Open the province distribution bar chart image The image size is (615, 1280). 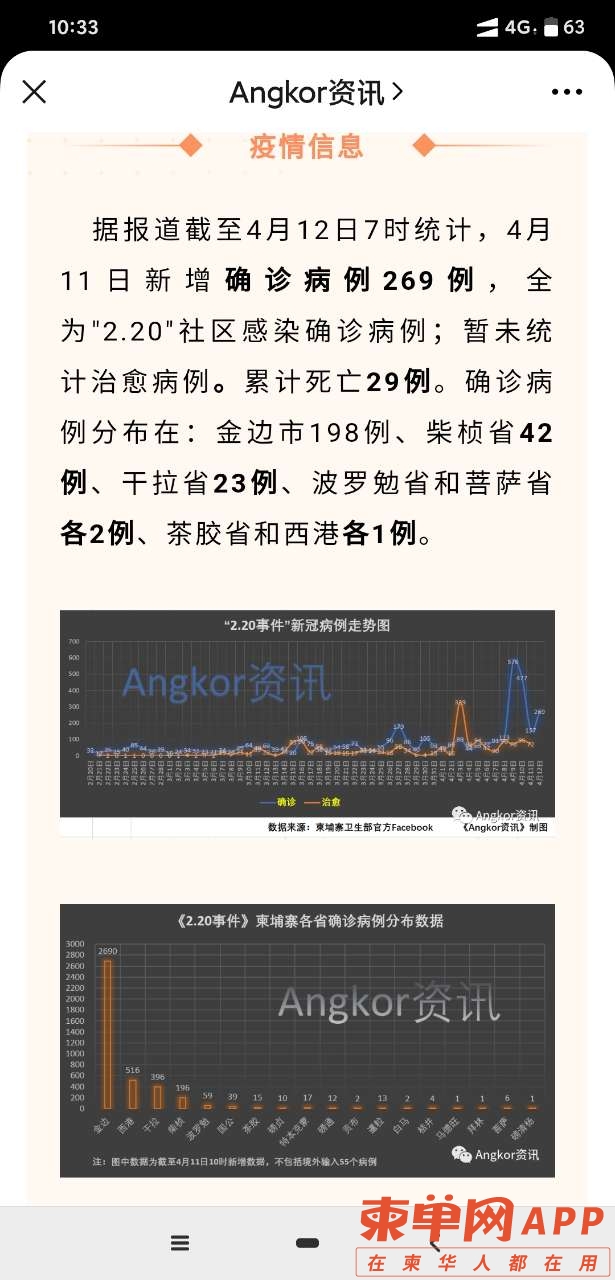(x=307, y=1040)
